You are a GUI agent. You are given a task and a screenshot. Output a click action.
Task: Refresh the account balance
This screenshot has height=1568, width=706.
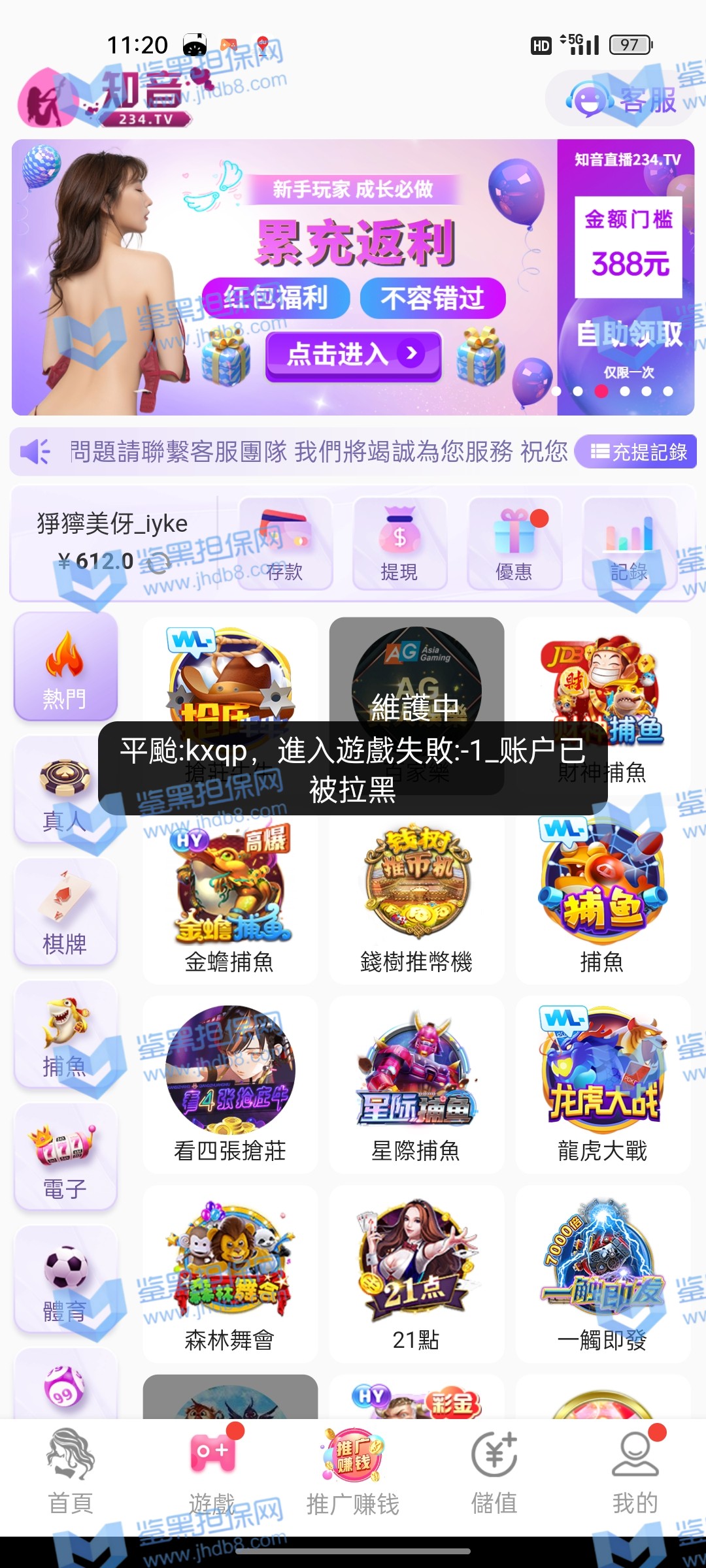click(x=158, y=562)
